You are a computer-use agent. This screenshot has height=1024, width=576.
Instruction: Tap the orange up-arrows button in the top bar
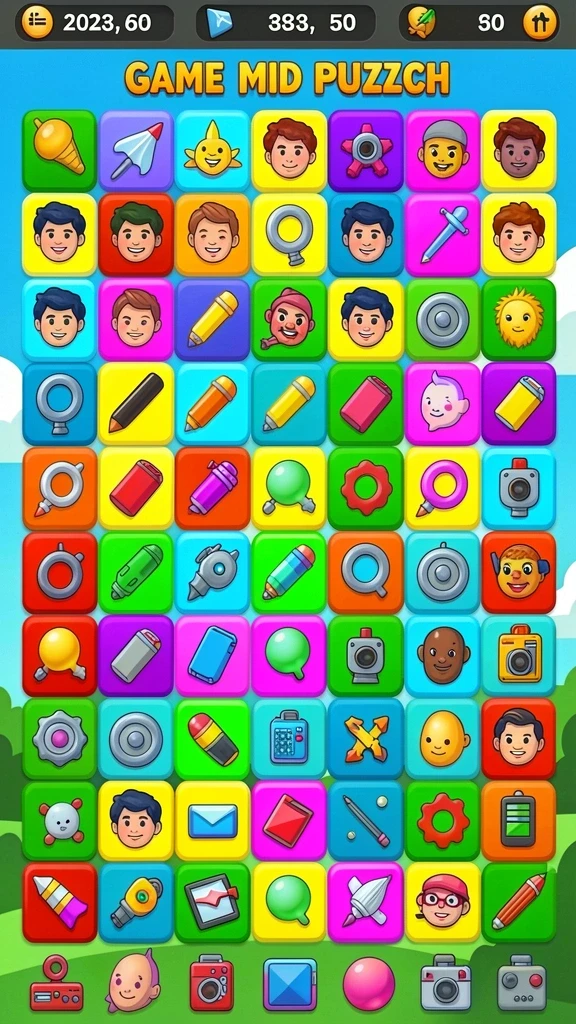point(540,23)
